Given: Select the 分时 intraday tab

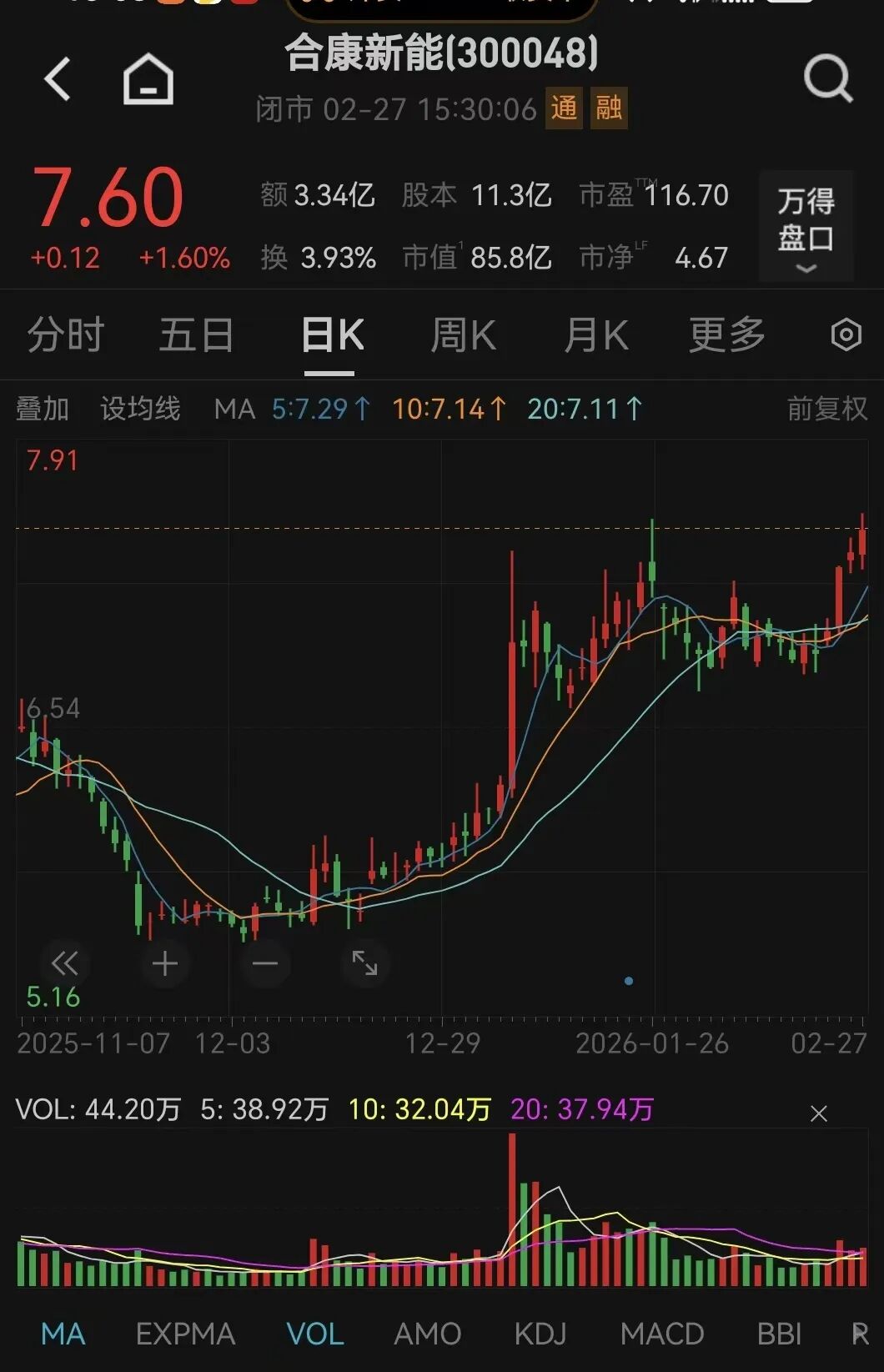Looking at the screenshot, I should (65, 334).
